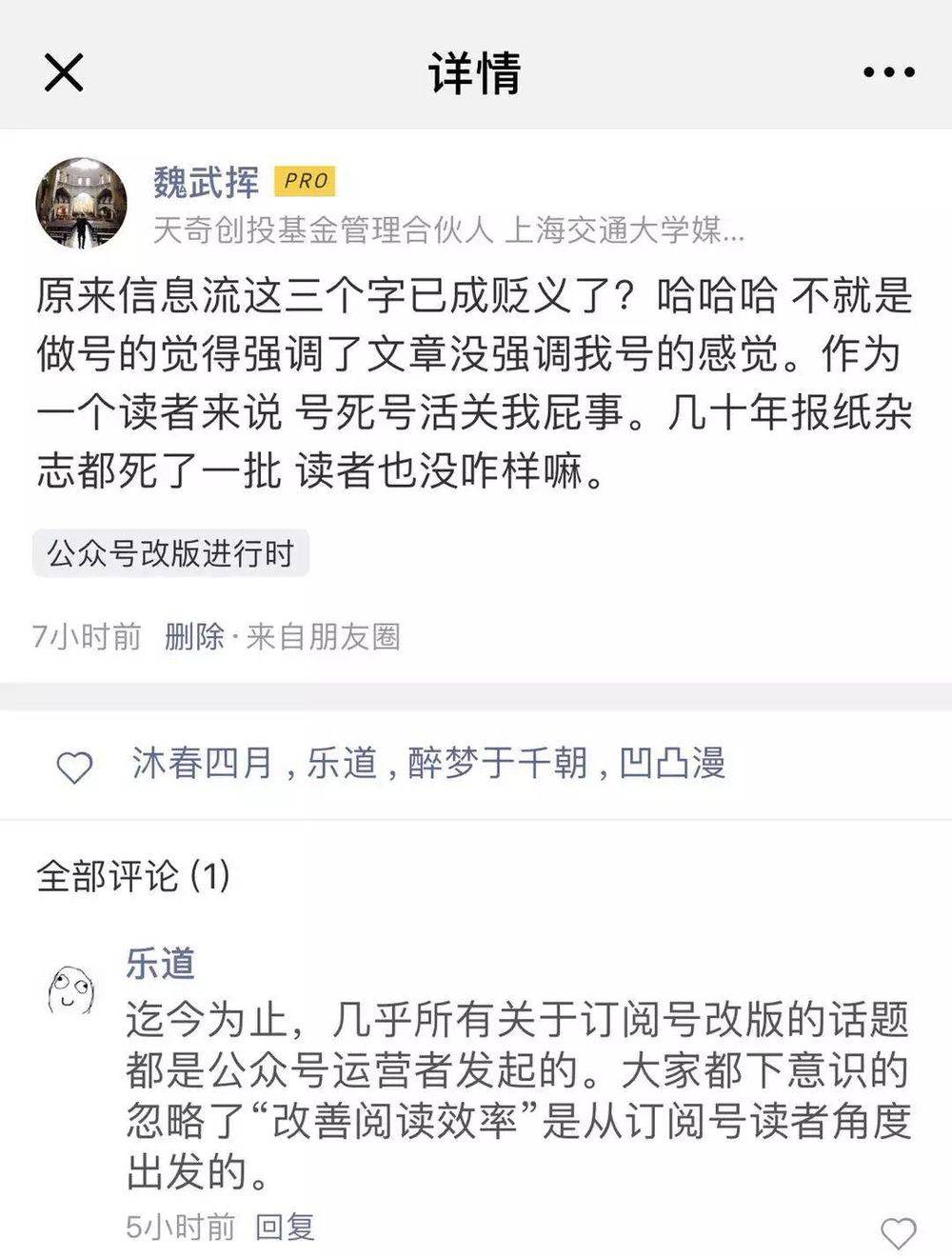
Task: Open commenter 乐道's name link
Action: [160, 964]
